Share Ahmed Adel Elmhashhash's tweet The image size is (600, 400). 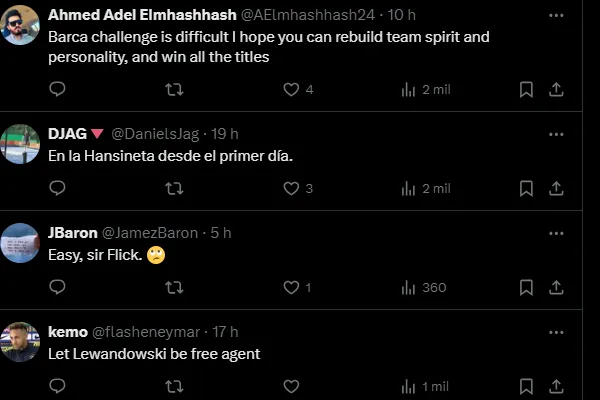coord(556,89)
